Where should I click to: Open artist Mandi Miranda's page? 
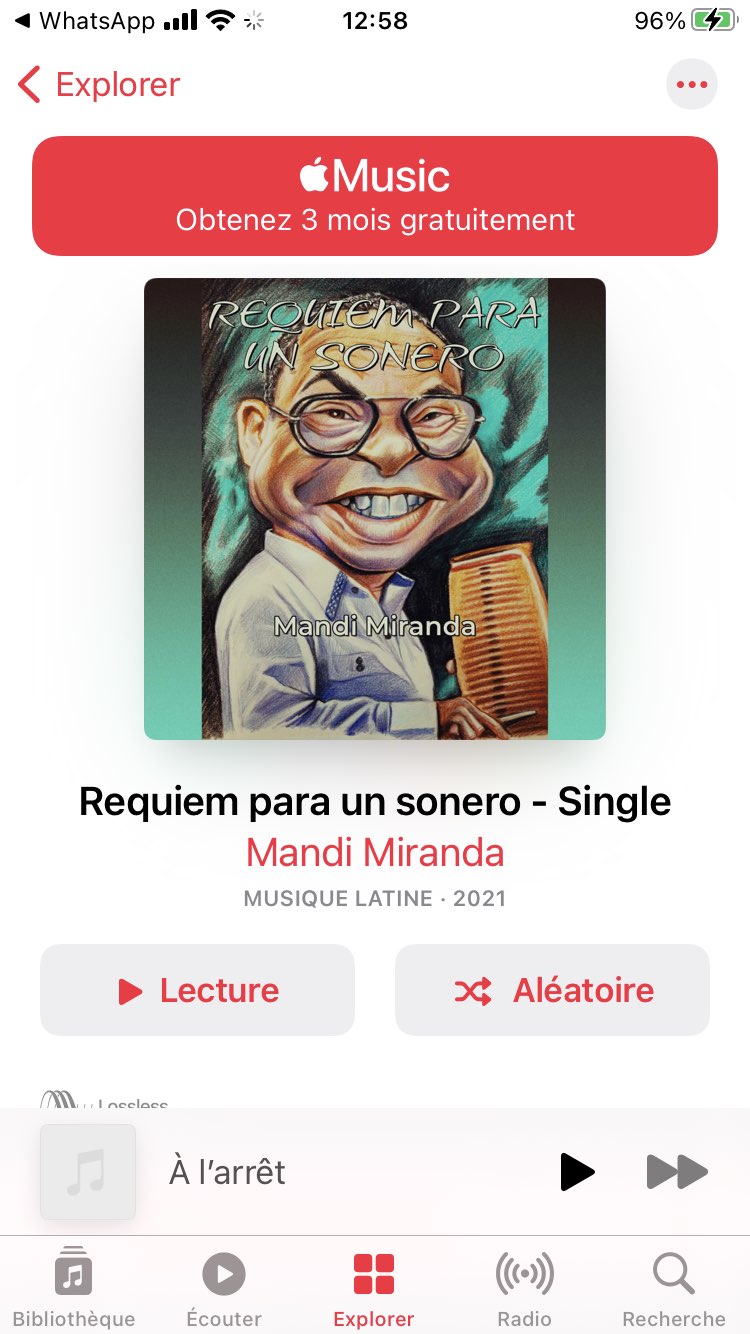pyautogui.click(x=375, y=852)
